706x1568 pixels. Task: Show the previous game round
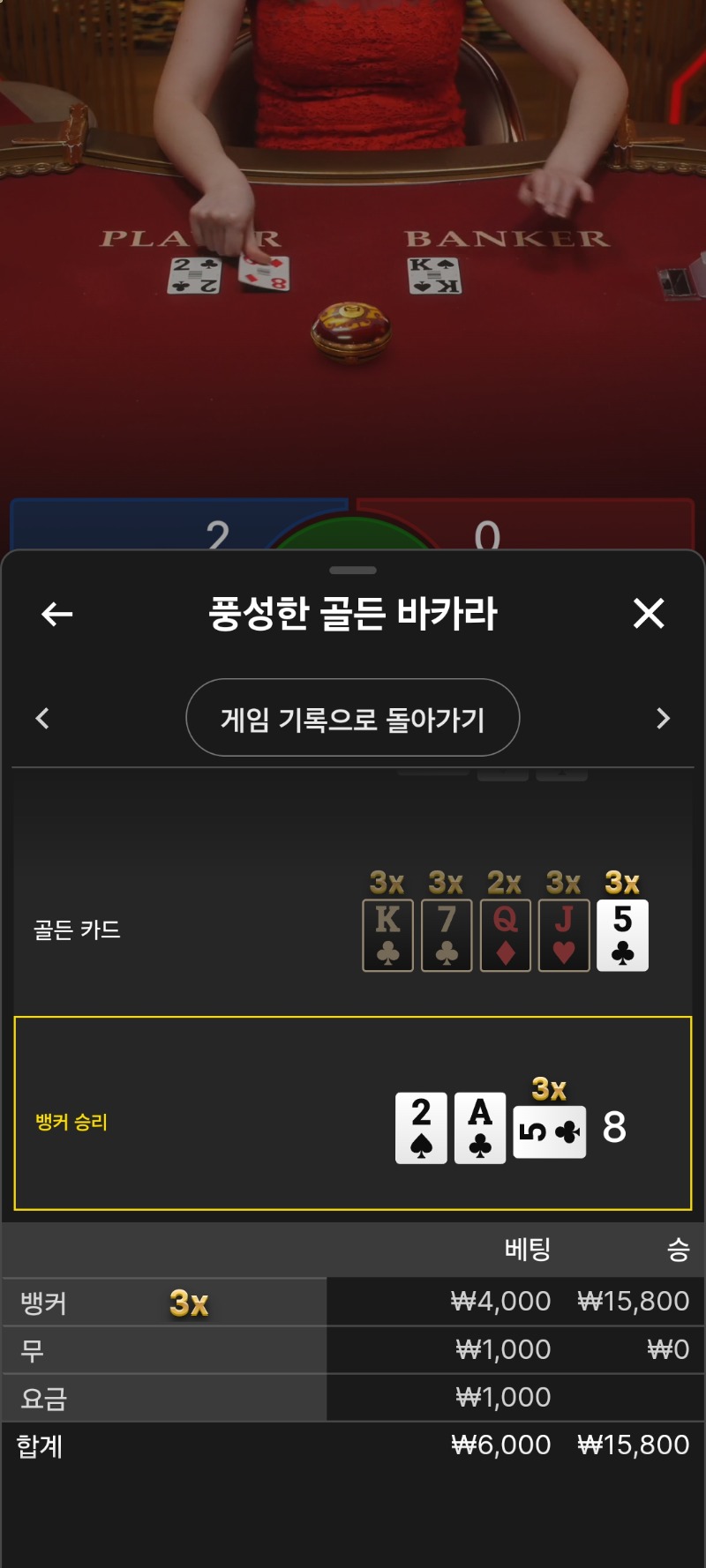[x=42, y=719]
